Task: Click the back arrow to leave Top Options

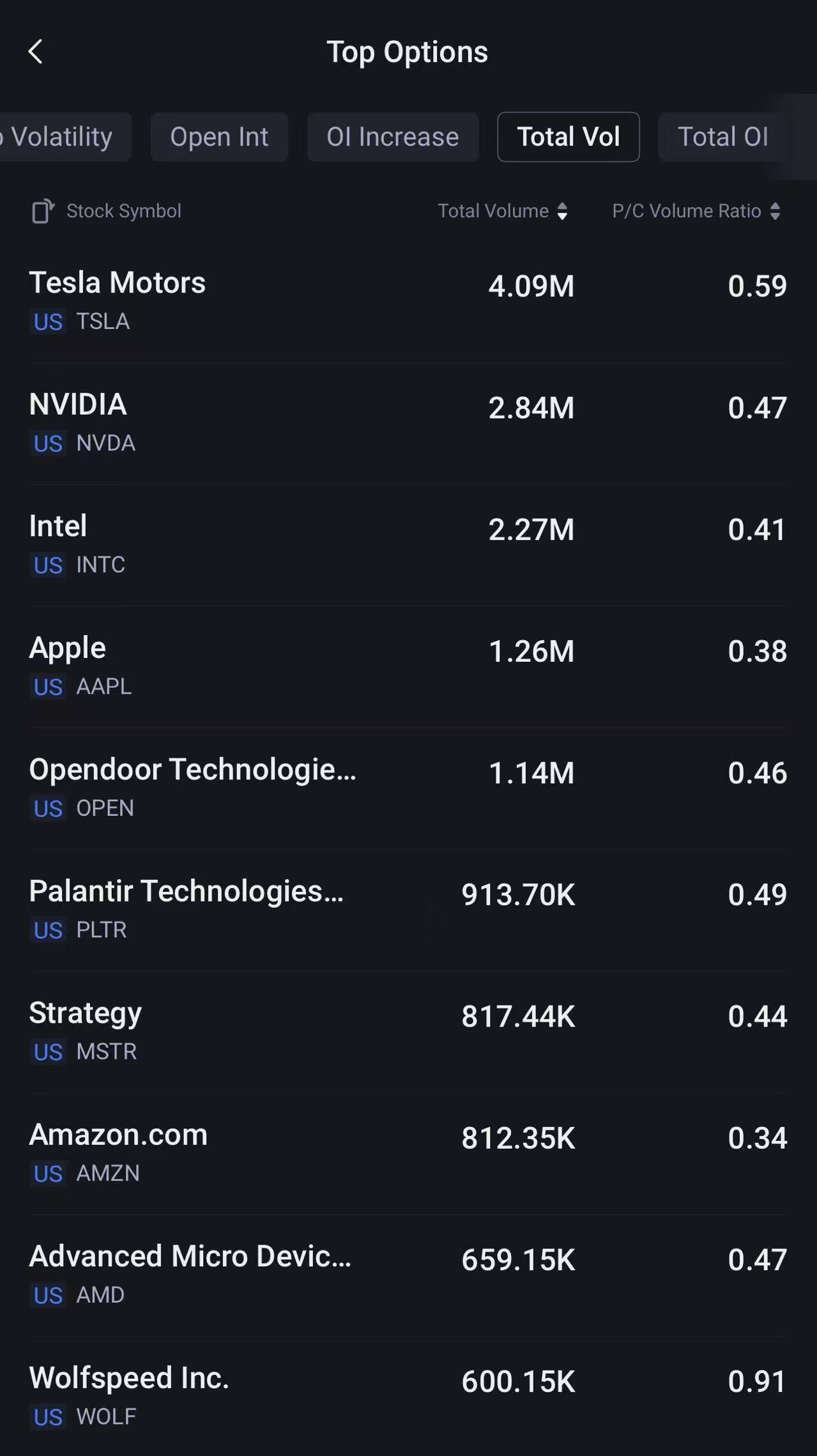Action: point(36,52)
